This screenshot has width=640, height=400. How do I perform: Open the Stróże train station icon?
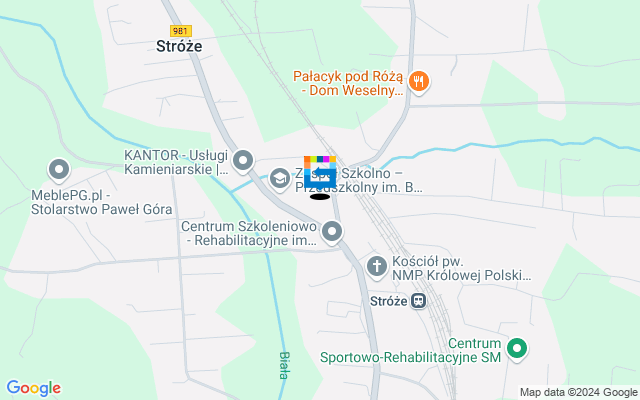coord(418,301)
